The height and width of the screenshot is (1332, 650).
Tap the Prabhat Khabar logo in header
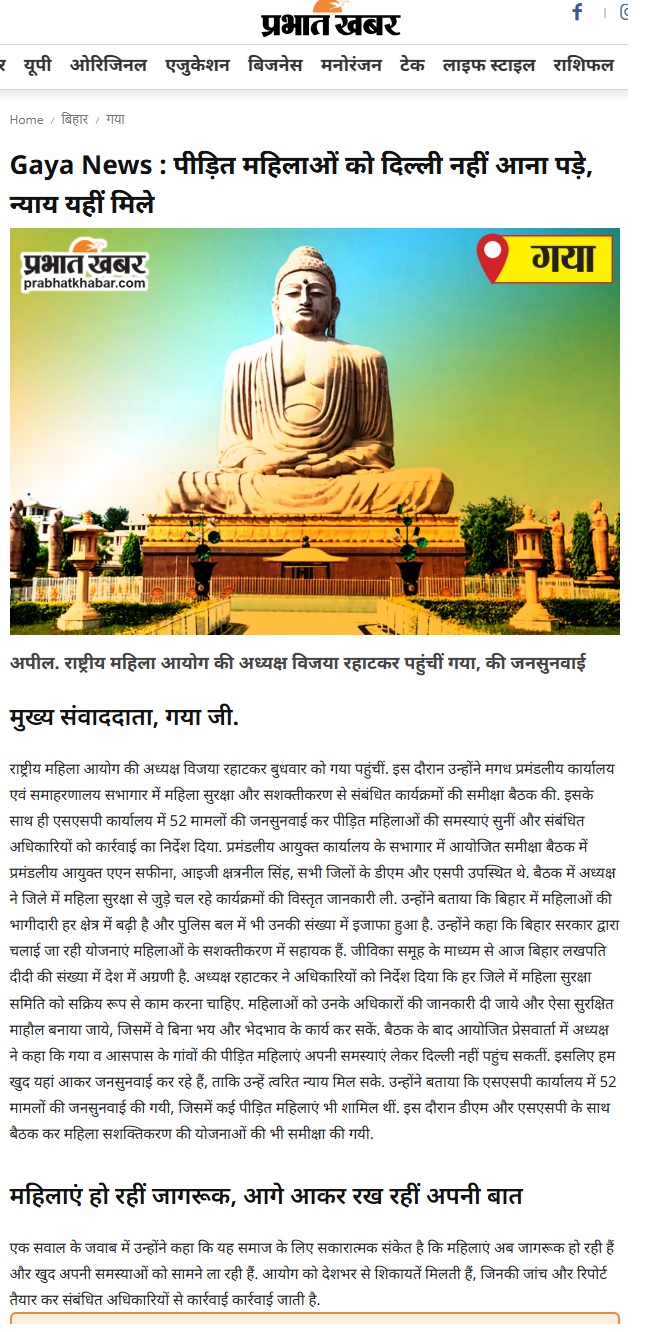330,20
